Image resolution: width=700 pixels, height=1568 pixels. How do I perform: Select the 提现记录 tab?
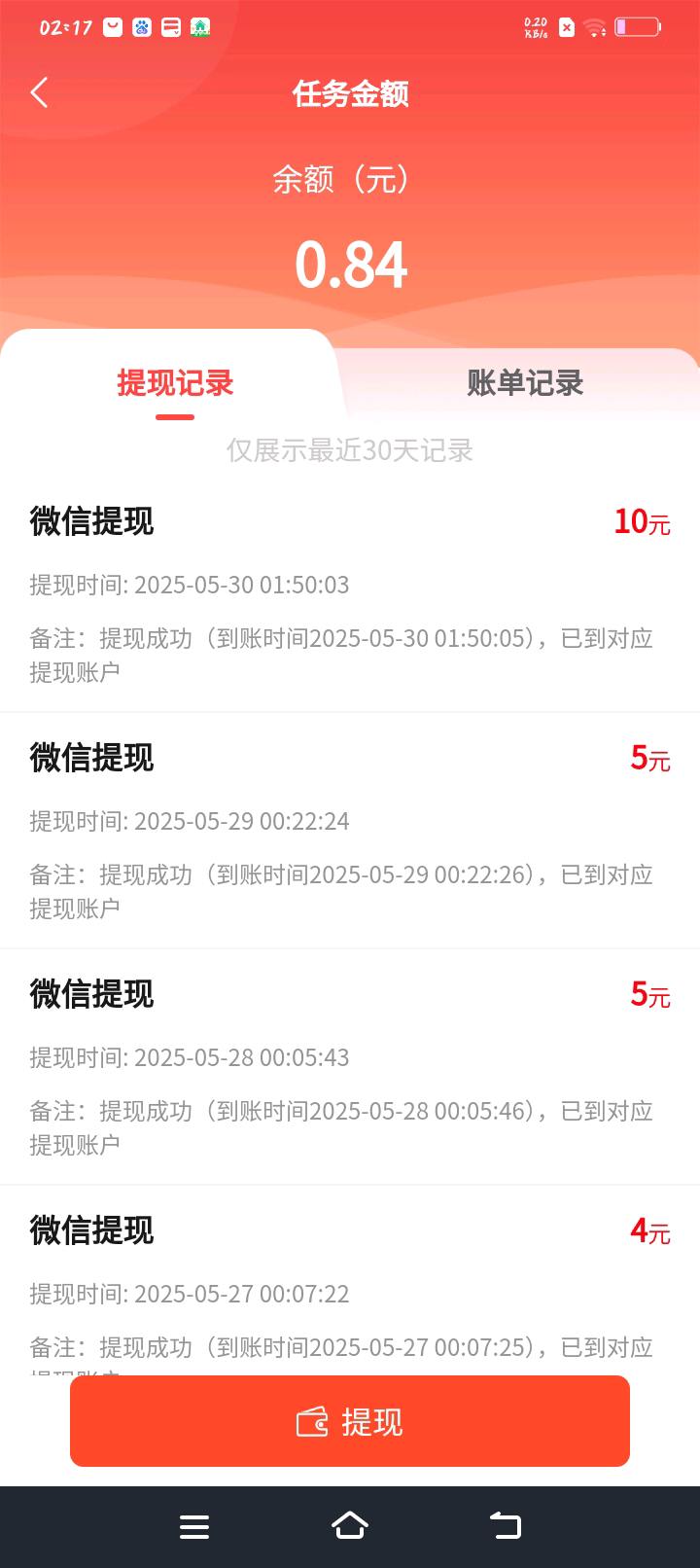[175, 383]
